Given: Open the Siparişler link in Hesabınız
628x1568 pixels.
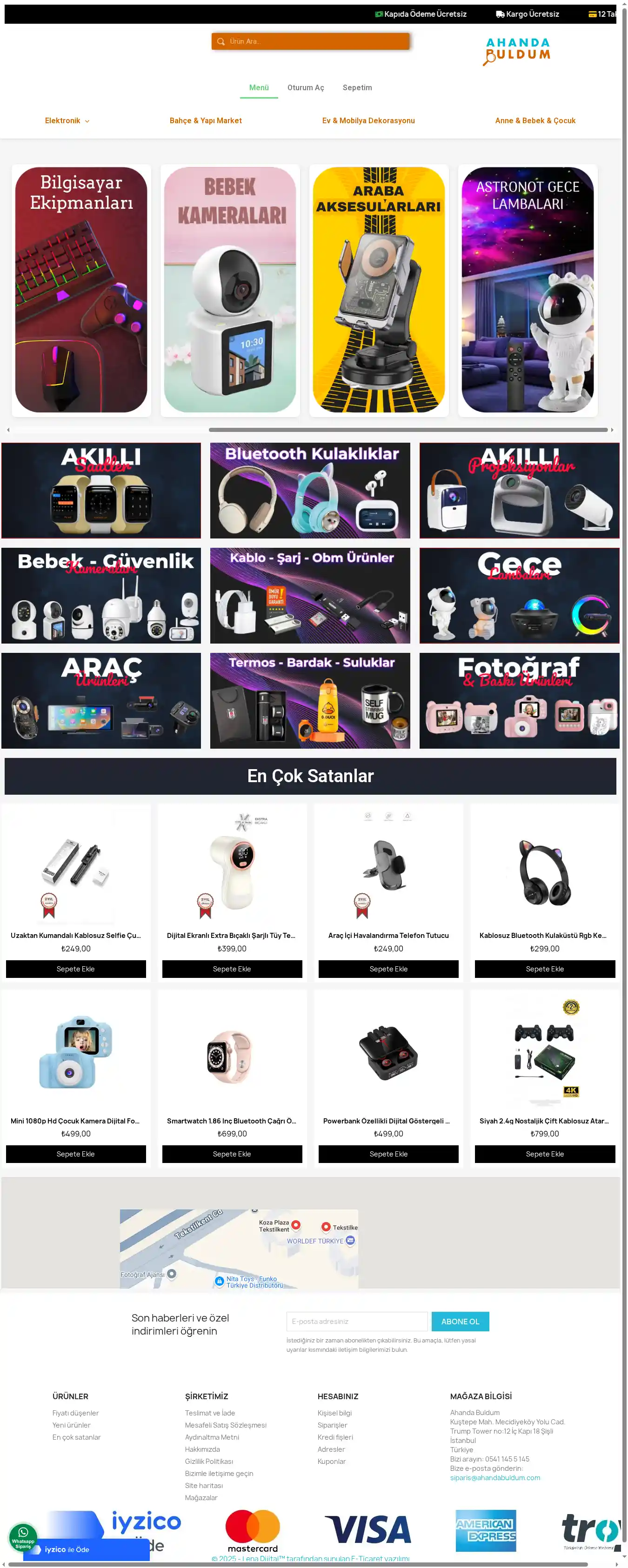Looking at the screenshot, I should [x=332, y=1425].
